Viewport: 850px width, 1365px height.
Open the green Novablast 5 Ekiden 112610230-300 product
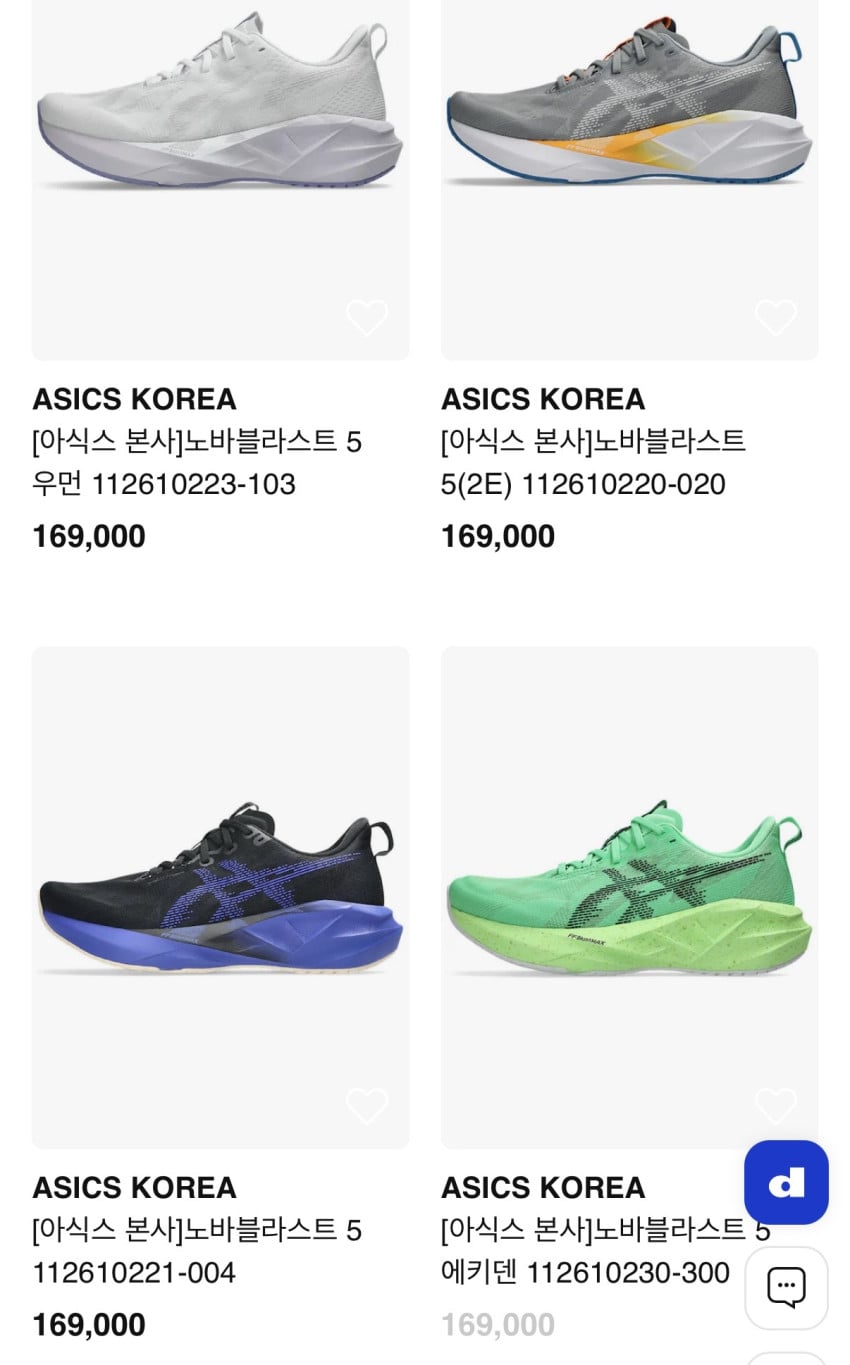pyautogui.click(x=629, y=895)
